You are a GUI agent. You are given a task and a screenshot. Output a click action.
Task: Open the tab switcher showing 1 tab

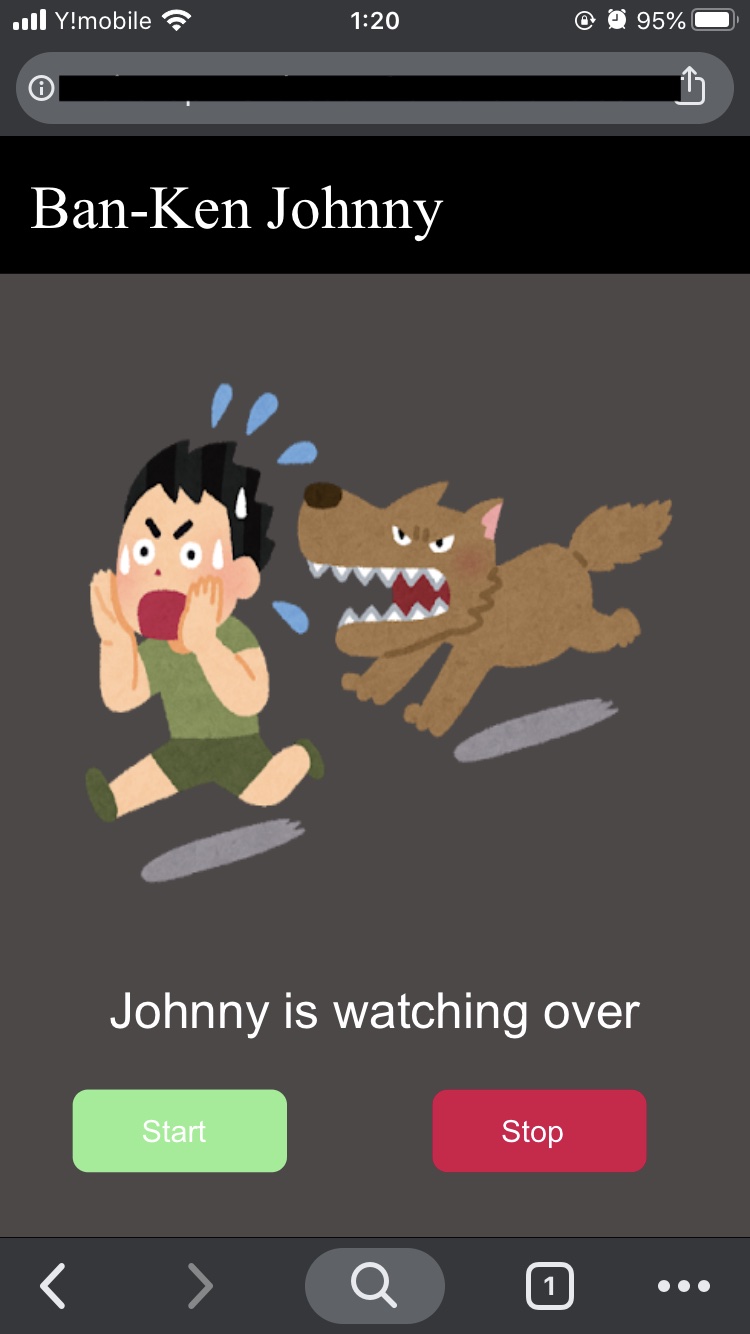click(549, 1286)
